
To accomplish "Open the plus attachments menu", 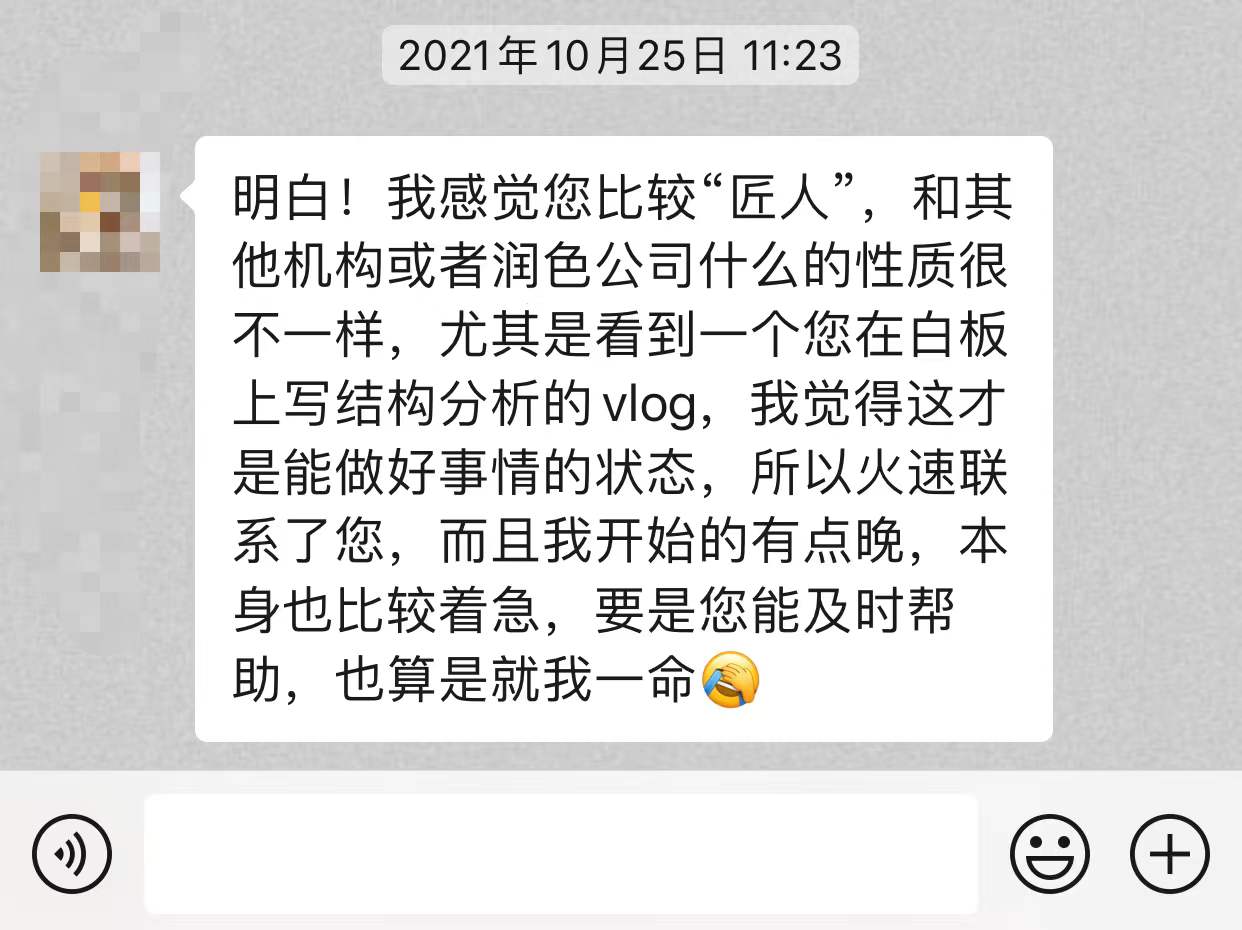I will (x=1169, y=854).
